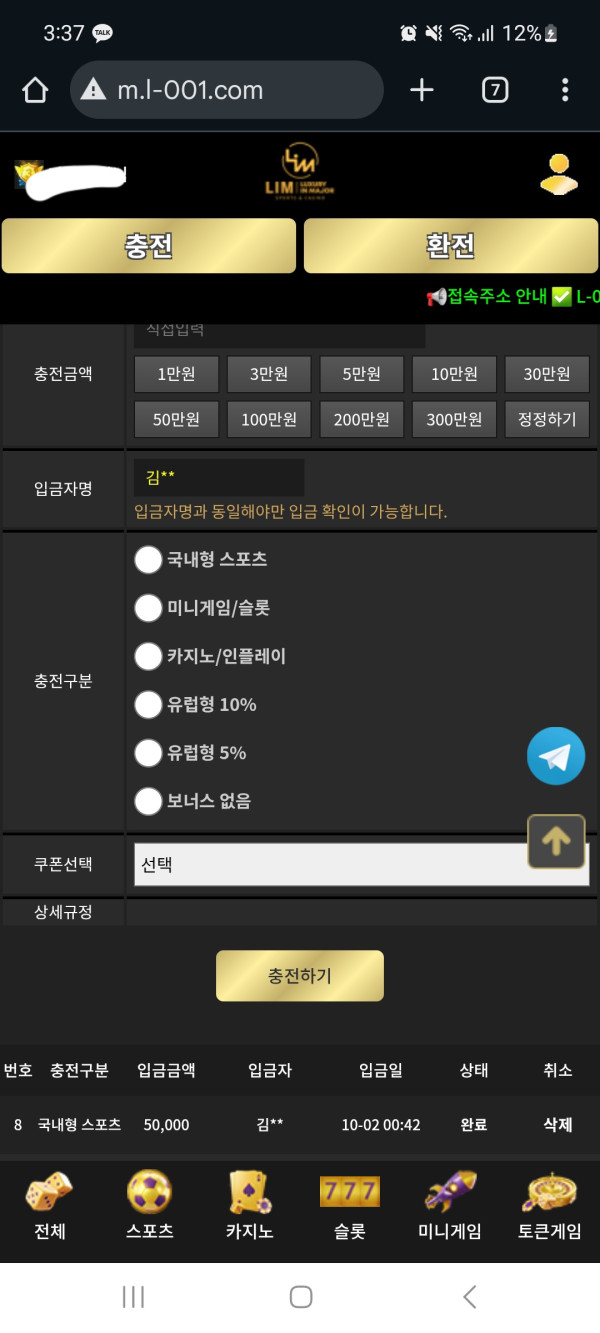Tap the scroll-to-top arrow button
600x1333 pixels.
pos(556,841)
